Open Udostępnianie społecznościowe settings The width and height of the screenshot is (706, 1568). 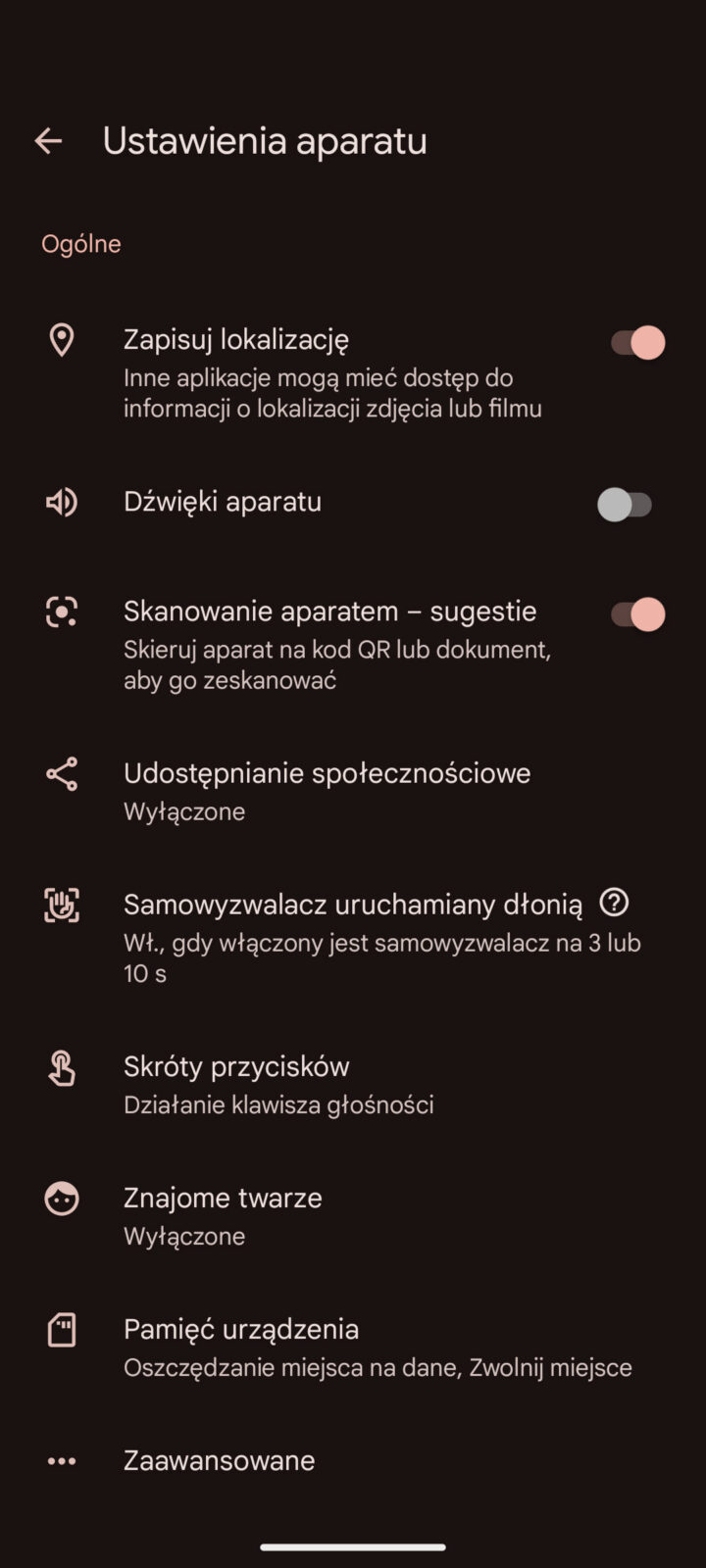[x=327, y=791]
